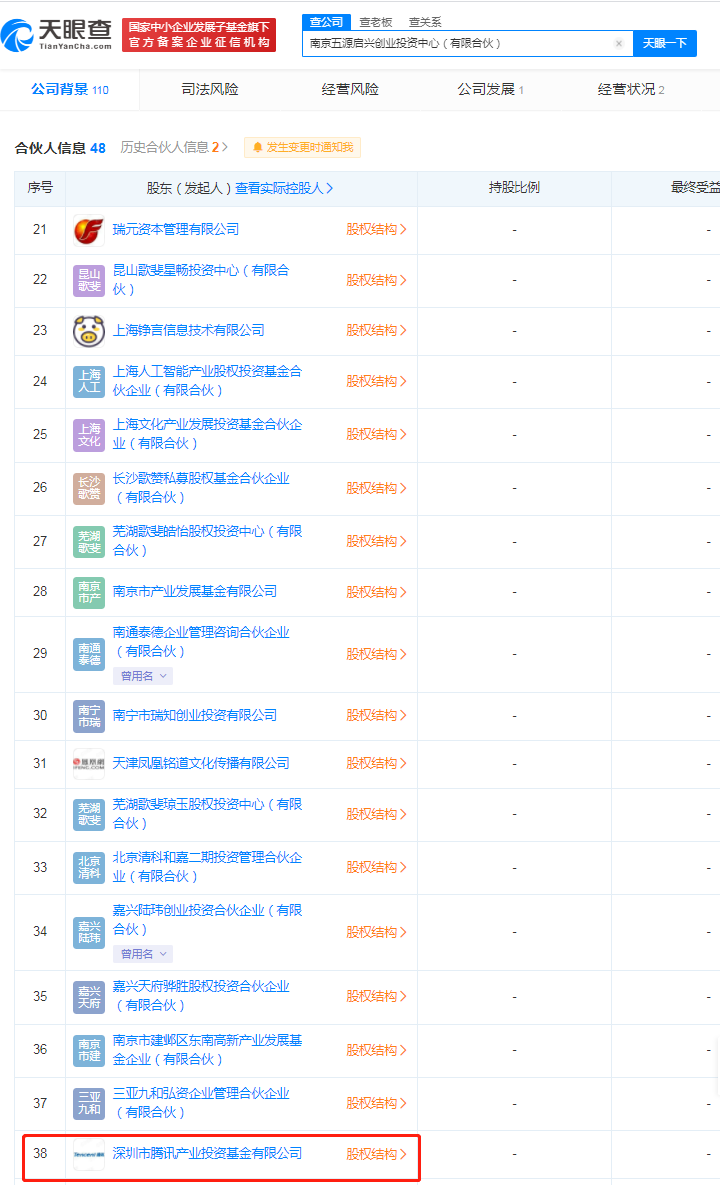Viewport: 720px width, 1185px height.
Task: Open 瑞元资本管理有限公司 company page
Action: click(176, 229)
